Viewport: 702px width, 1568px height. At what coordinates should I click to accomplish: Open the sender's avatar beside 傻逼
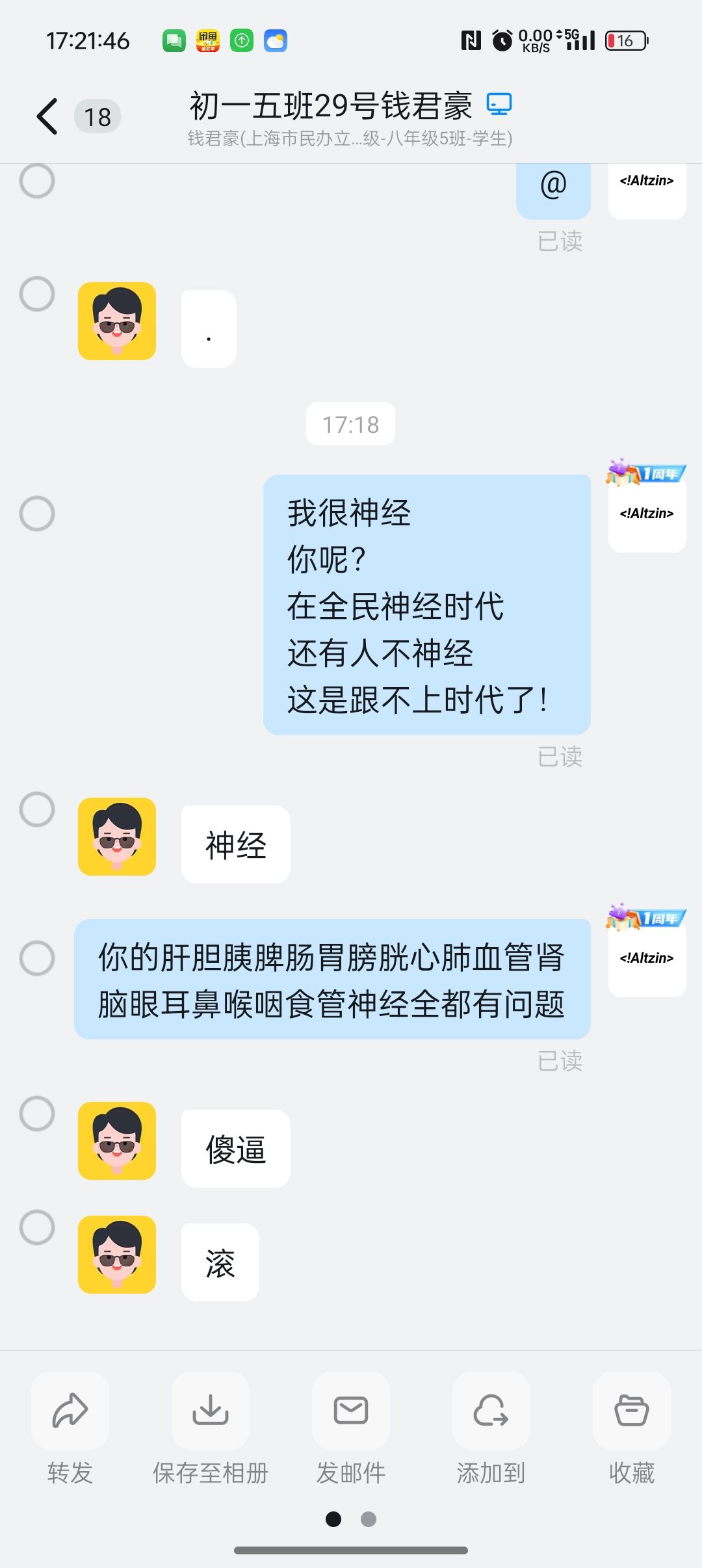(x=117, y=1141)
